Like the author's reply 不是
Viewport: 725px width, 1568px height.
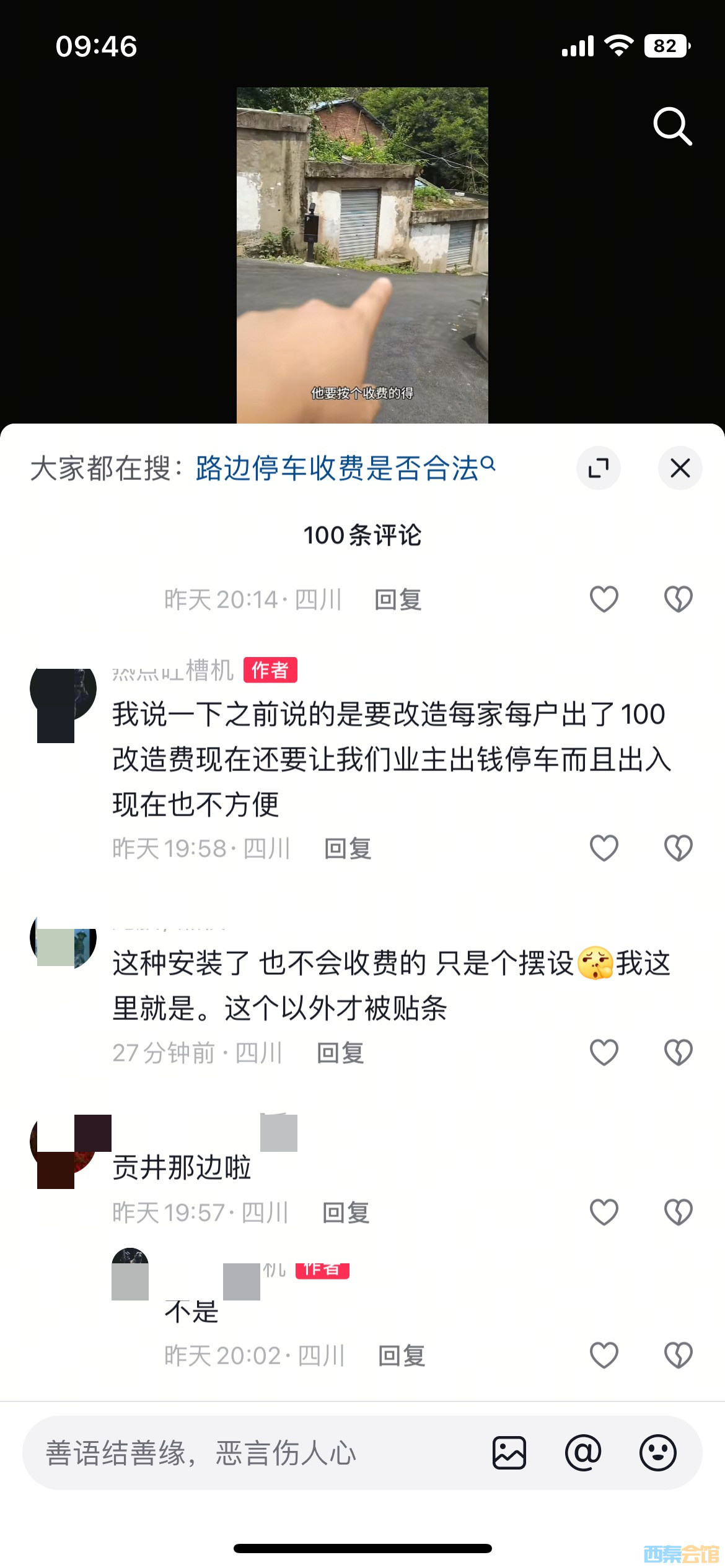pyautogui.click(x=604, y=1355)
